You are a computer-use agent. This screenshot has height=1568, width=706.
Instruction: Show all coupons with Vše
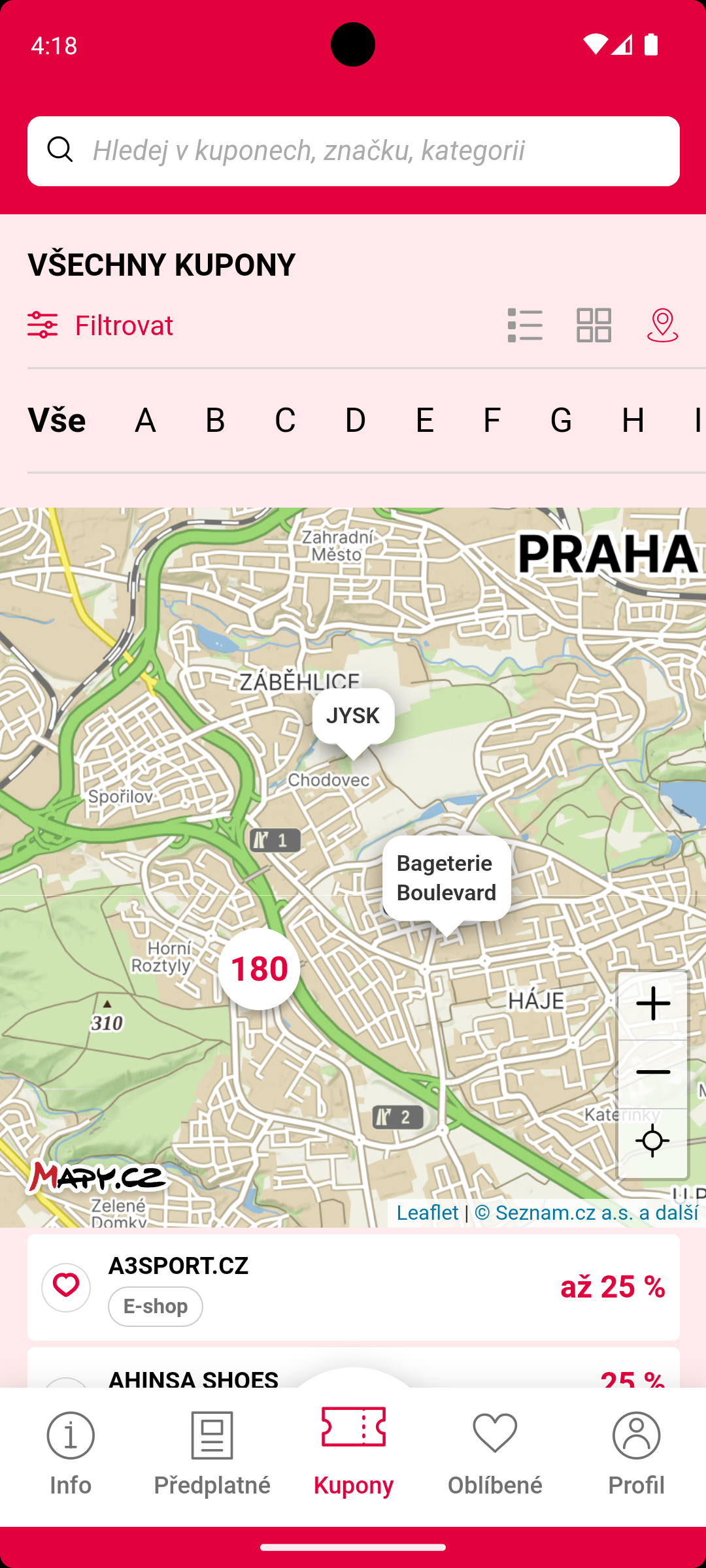(57, 420)
